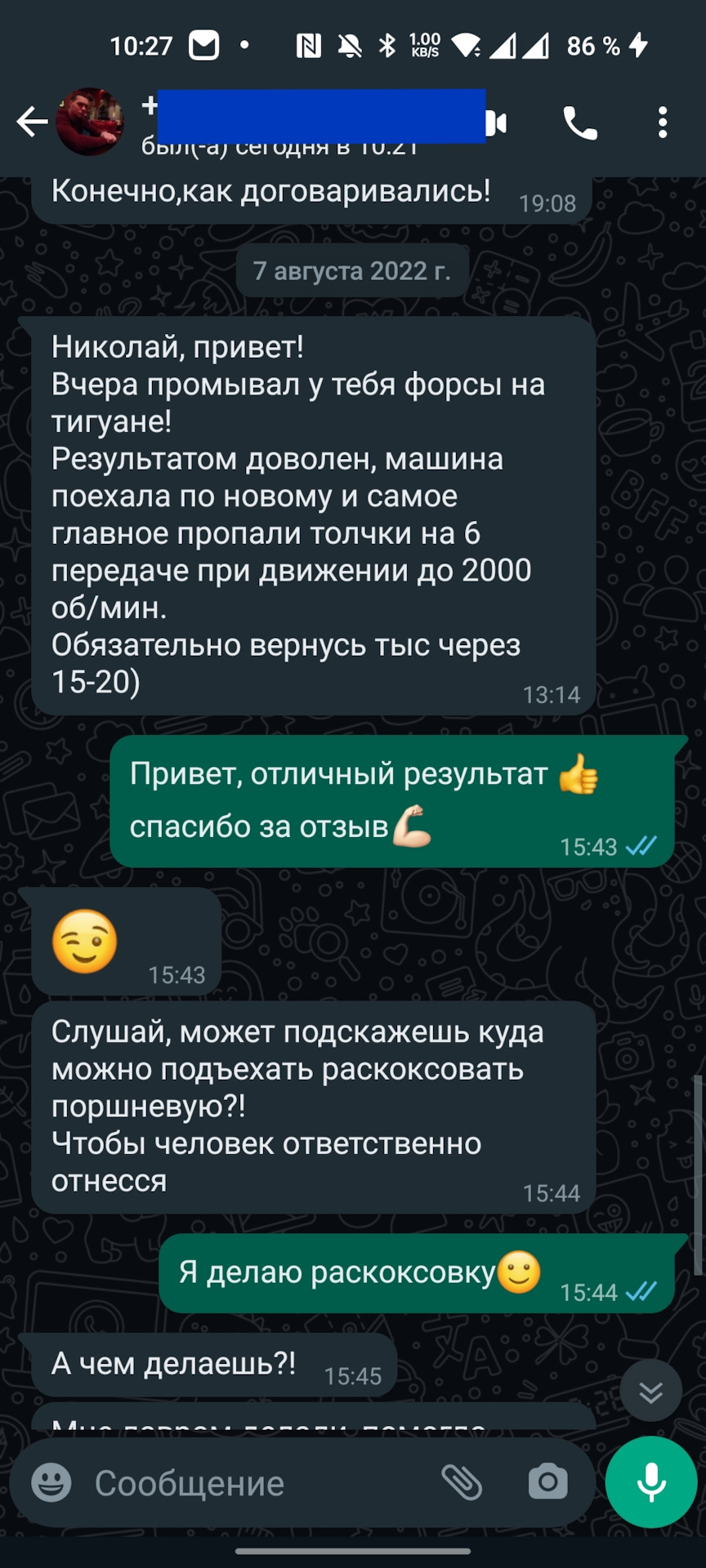The image size is (706, 1568).
Task: Open the 'был(-а) сегодня в 10:21' status line
Action: (278, 147)
